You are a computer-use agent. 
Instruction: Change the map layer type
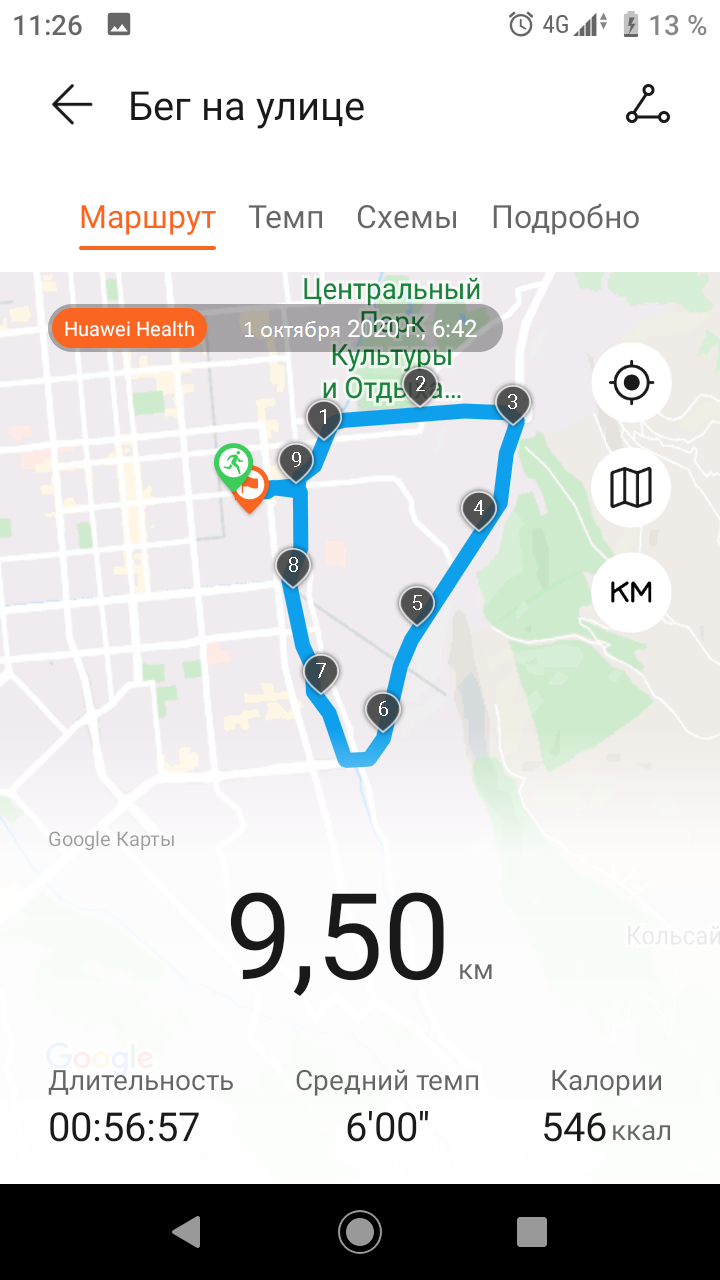click(631, 488)
